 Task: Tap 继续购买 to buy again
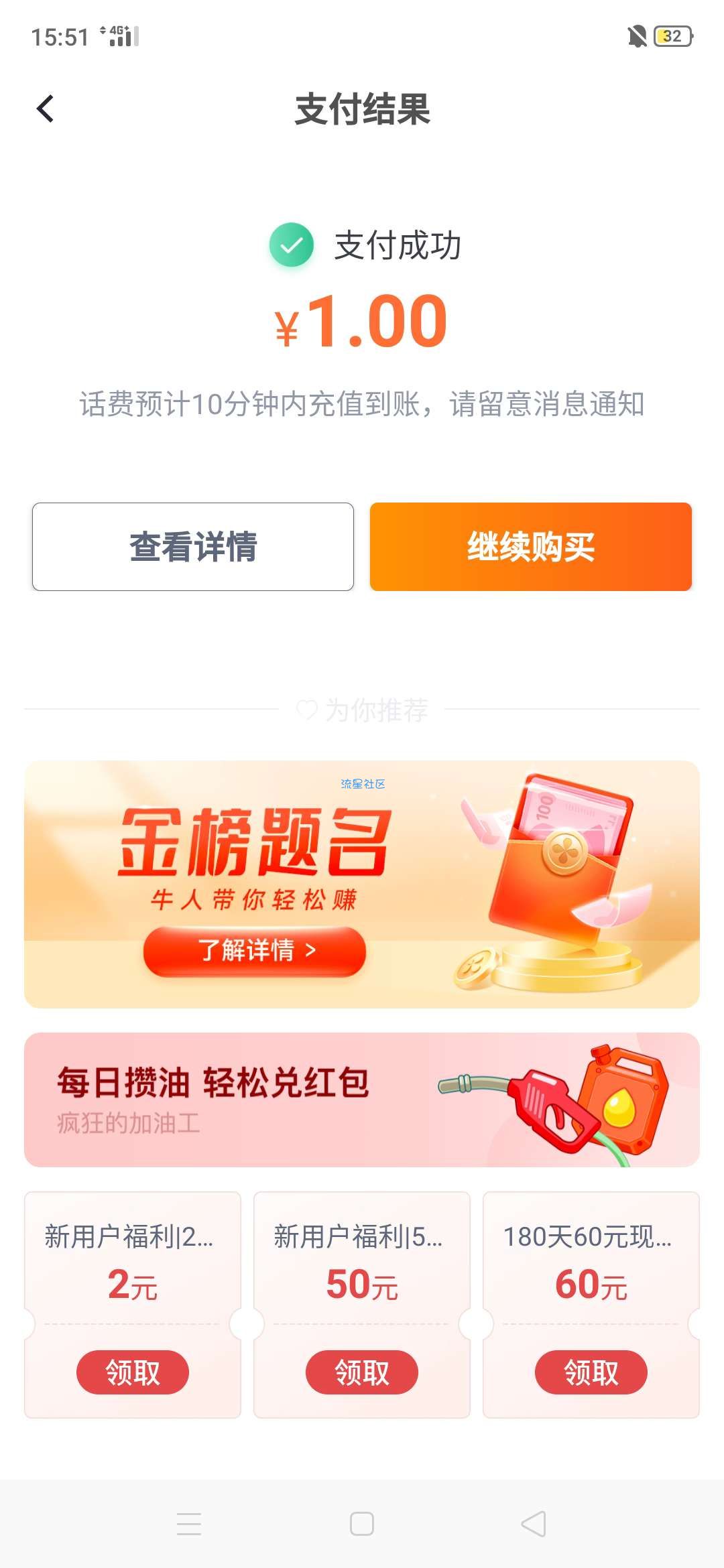click(x=530, y=547)
